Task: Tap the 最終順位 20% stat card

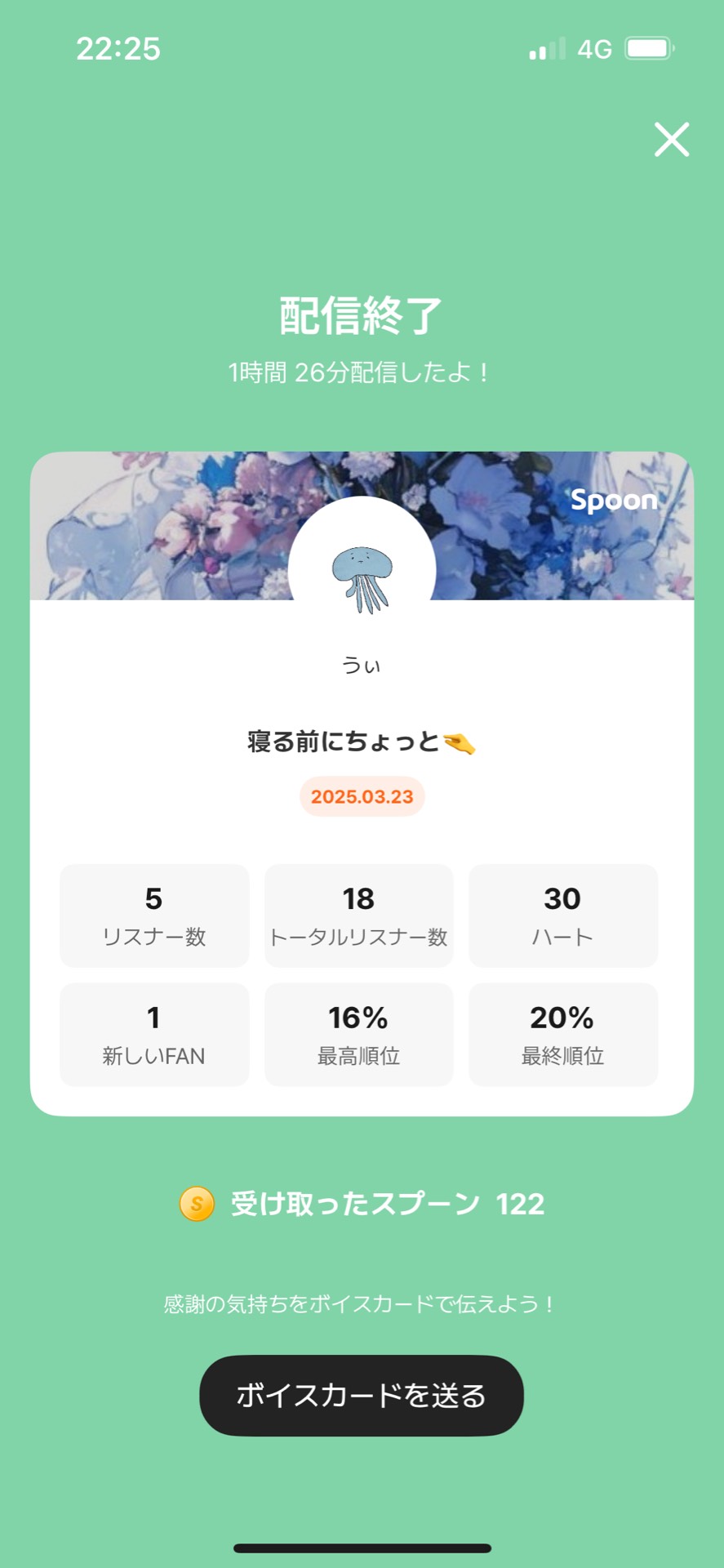Action: coord(563,1034)
